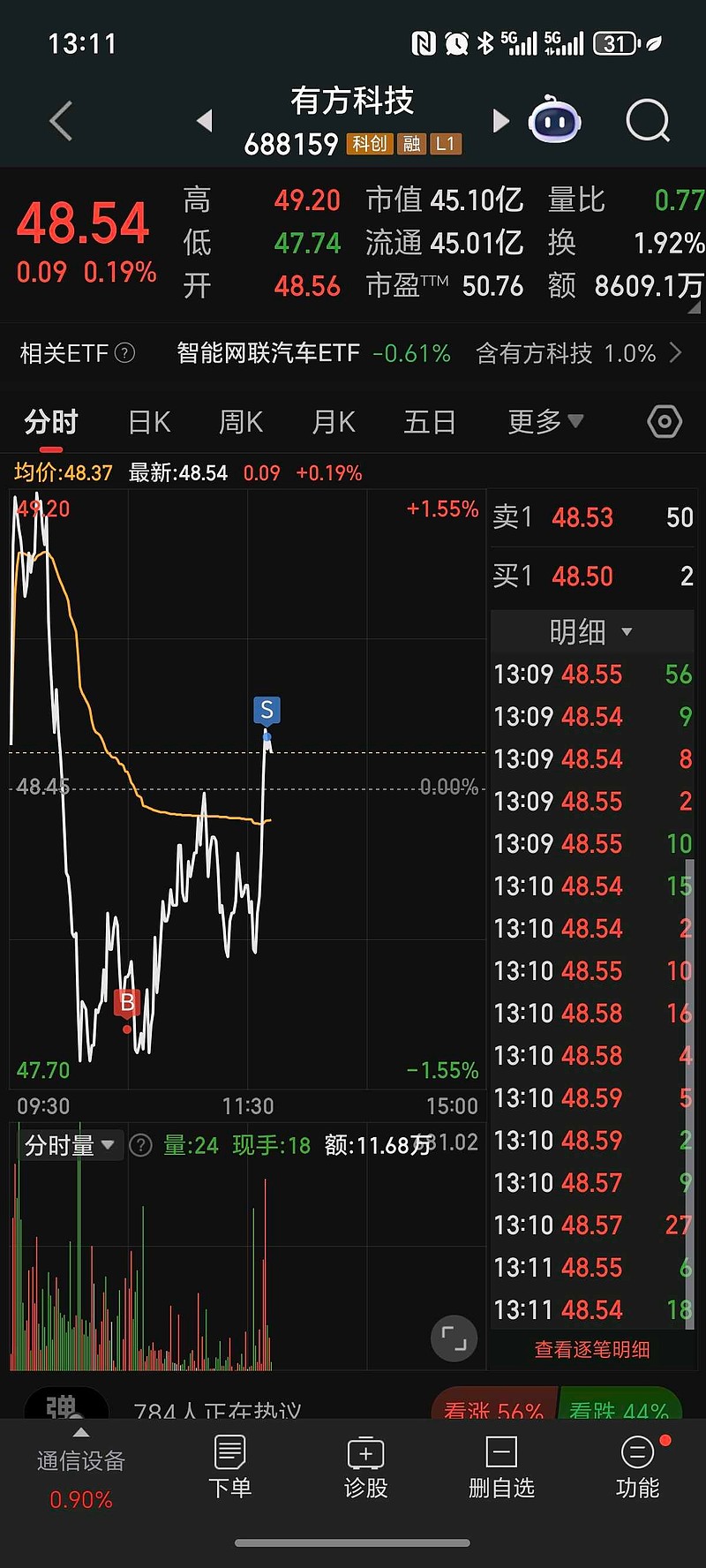Open the 功能 functions menu icon

[637, 1466]
